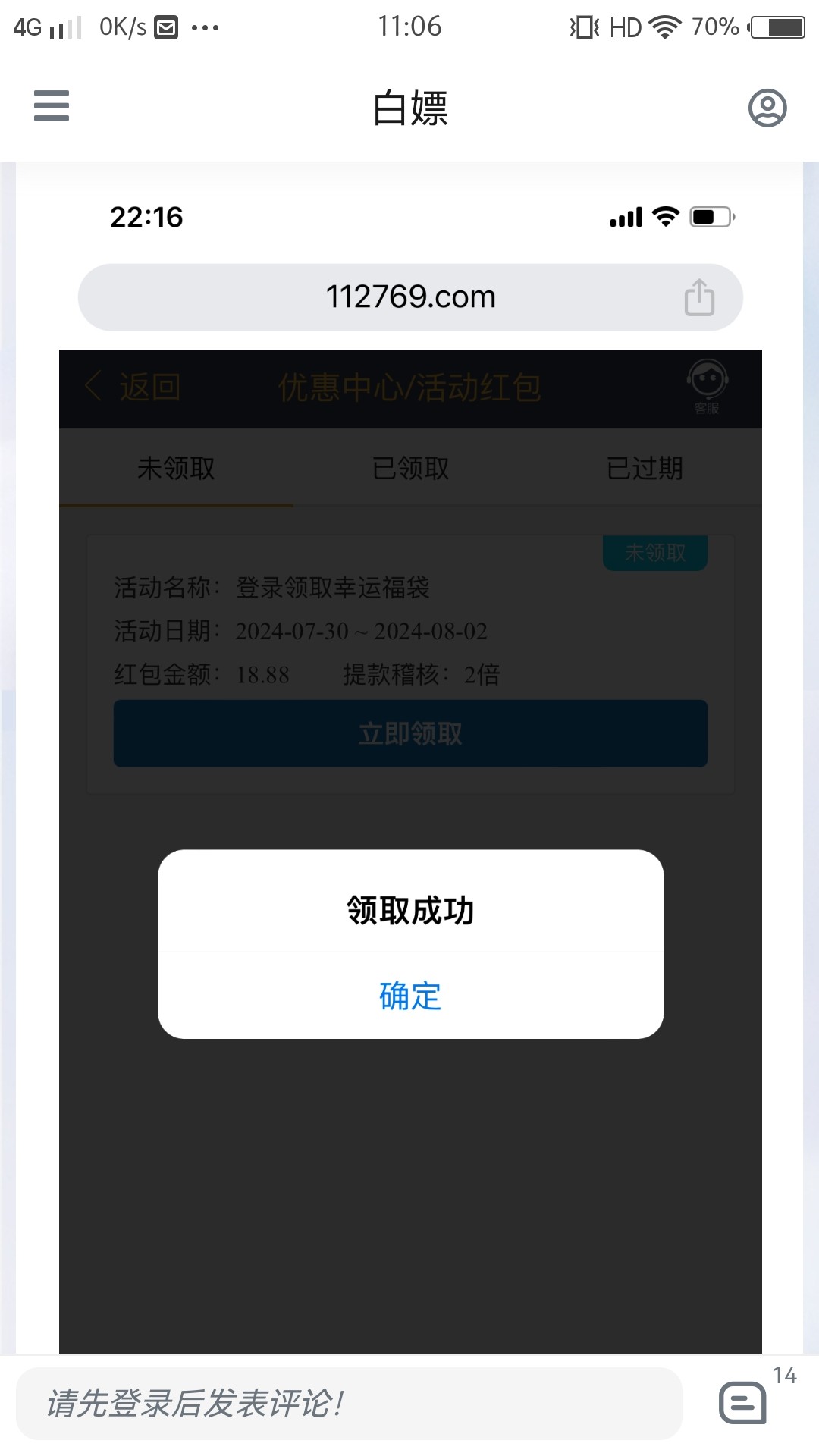The height and width of the screenshot is (1456, 819).
Task: Tap the comment input field
Action: pos(349,1404)
